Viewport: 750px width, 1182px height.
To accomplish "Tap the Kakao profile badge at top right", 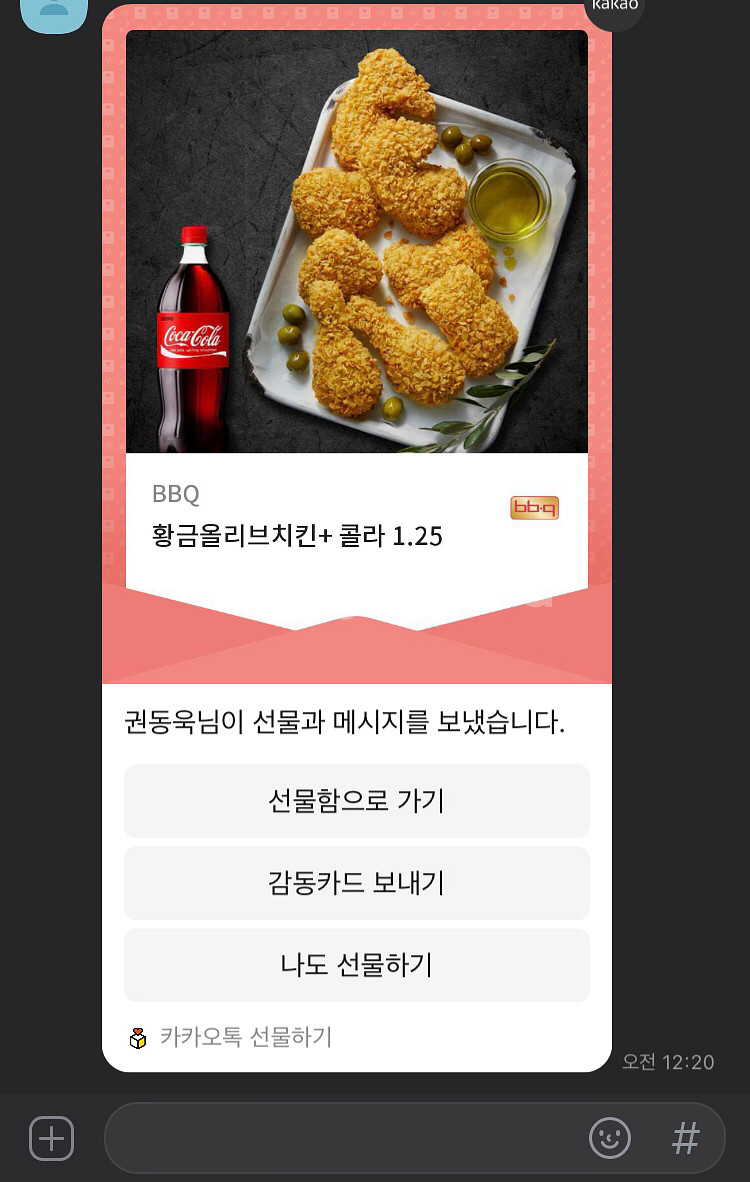I will 614,6.
